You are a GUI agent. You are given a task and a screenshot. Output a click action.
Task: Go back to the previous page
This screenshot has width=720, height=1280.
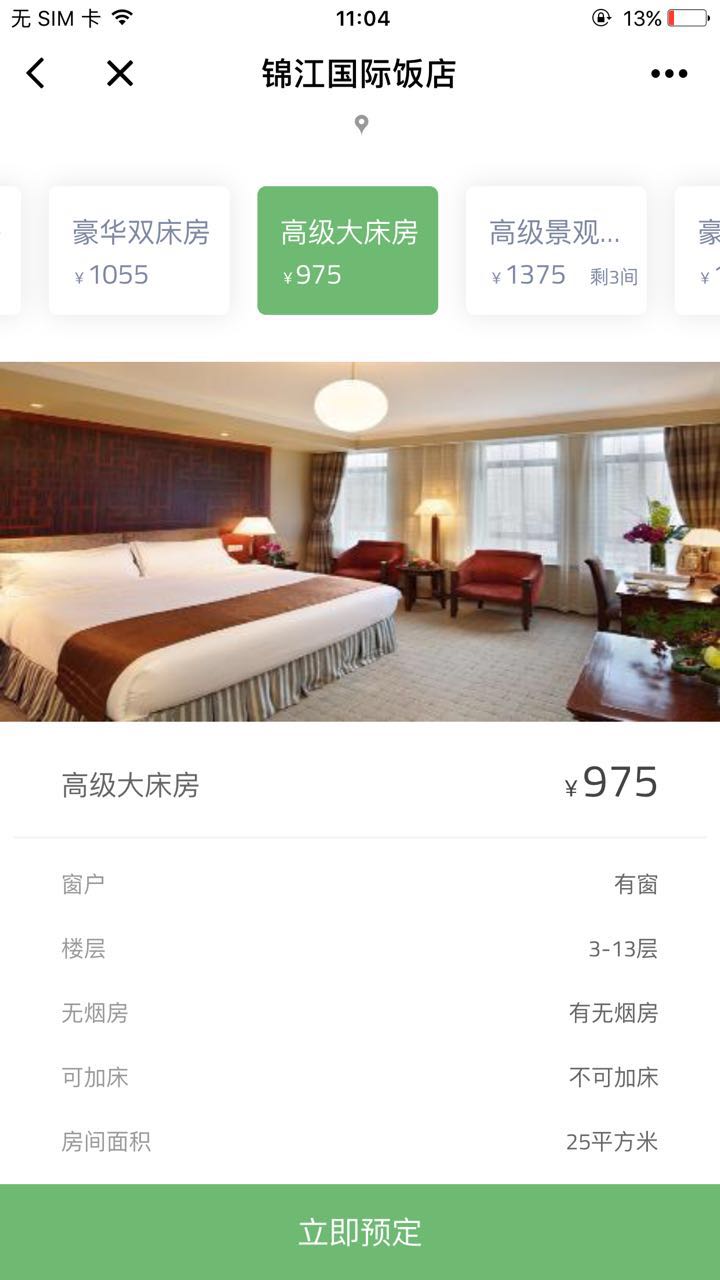pos(36,73)
